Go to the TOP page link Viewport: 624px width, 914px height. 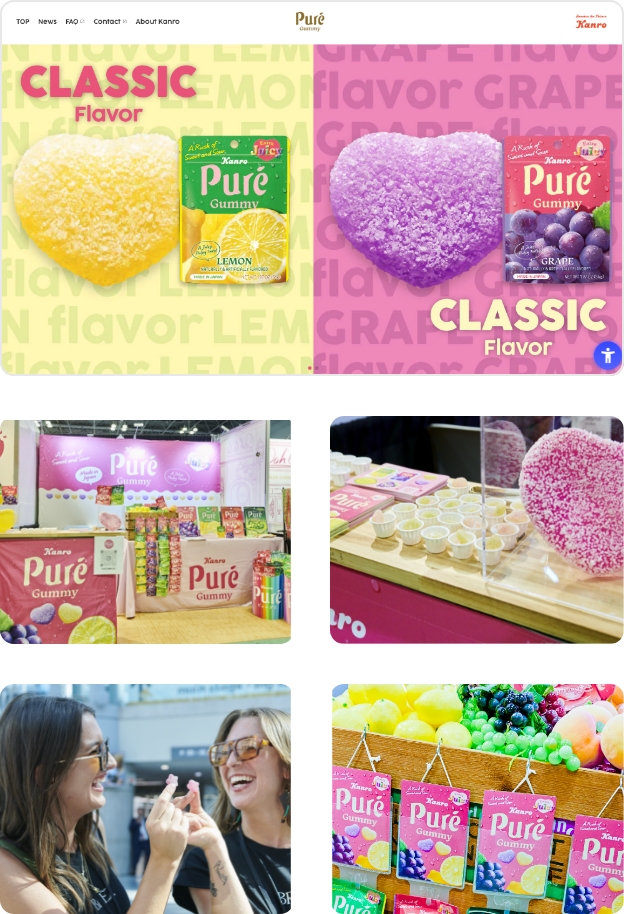23,21
